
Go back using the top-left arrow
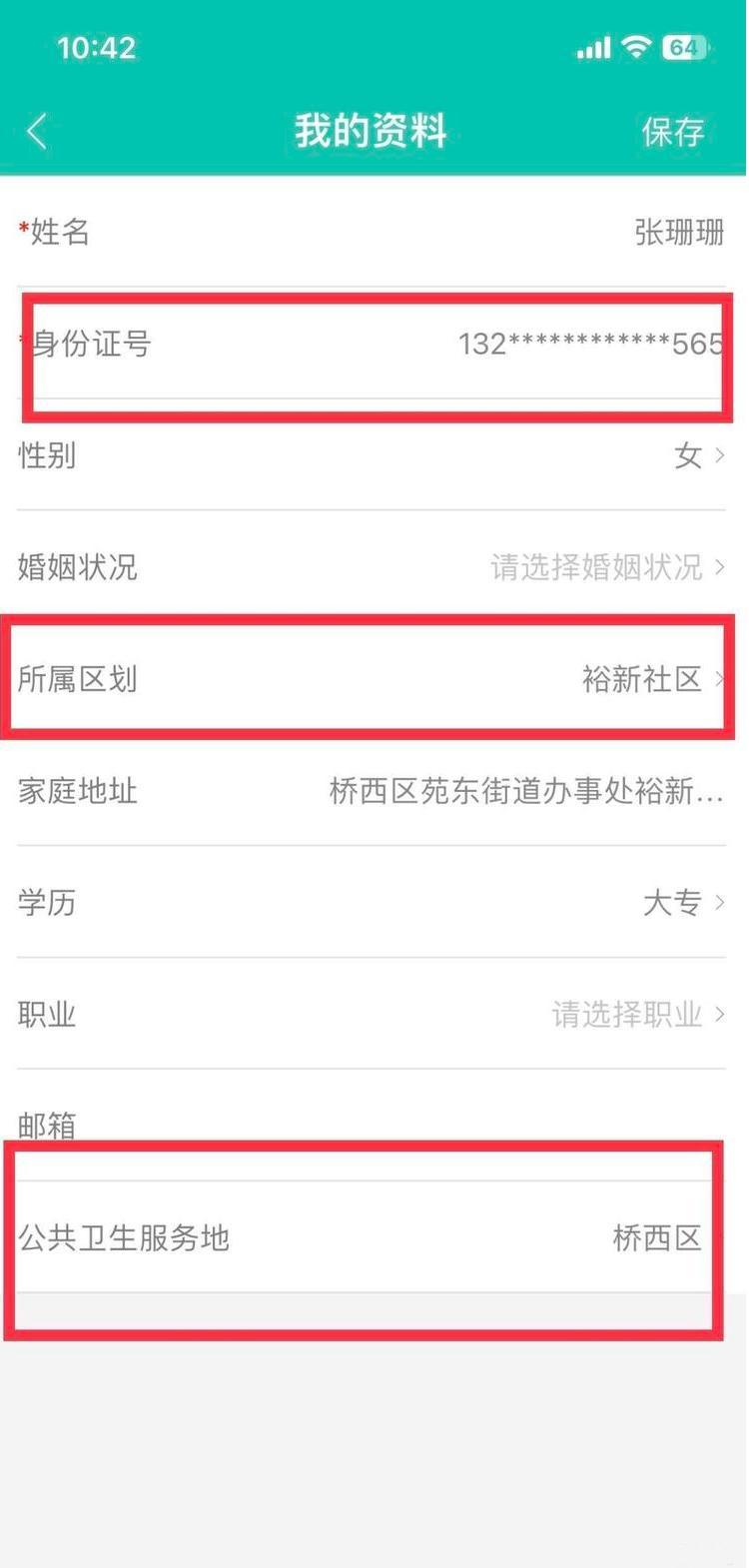[38, 131]
